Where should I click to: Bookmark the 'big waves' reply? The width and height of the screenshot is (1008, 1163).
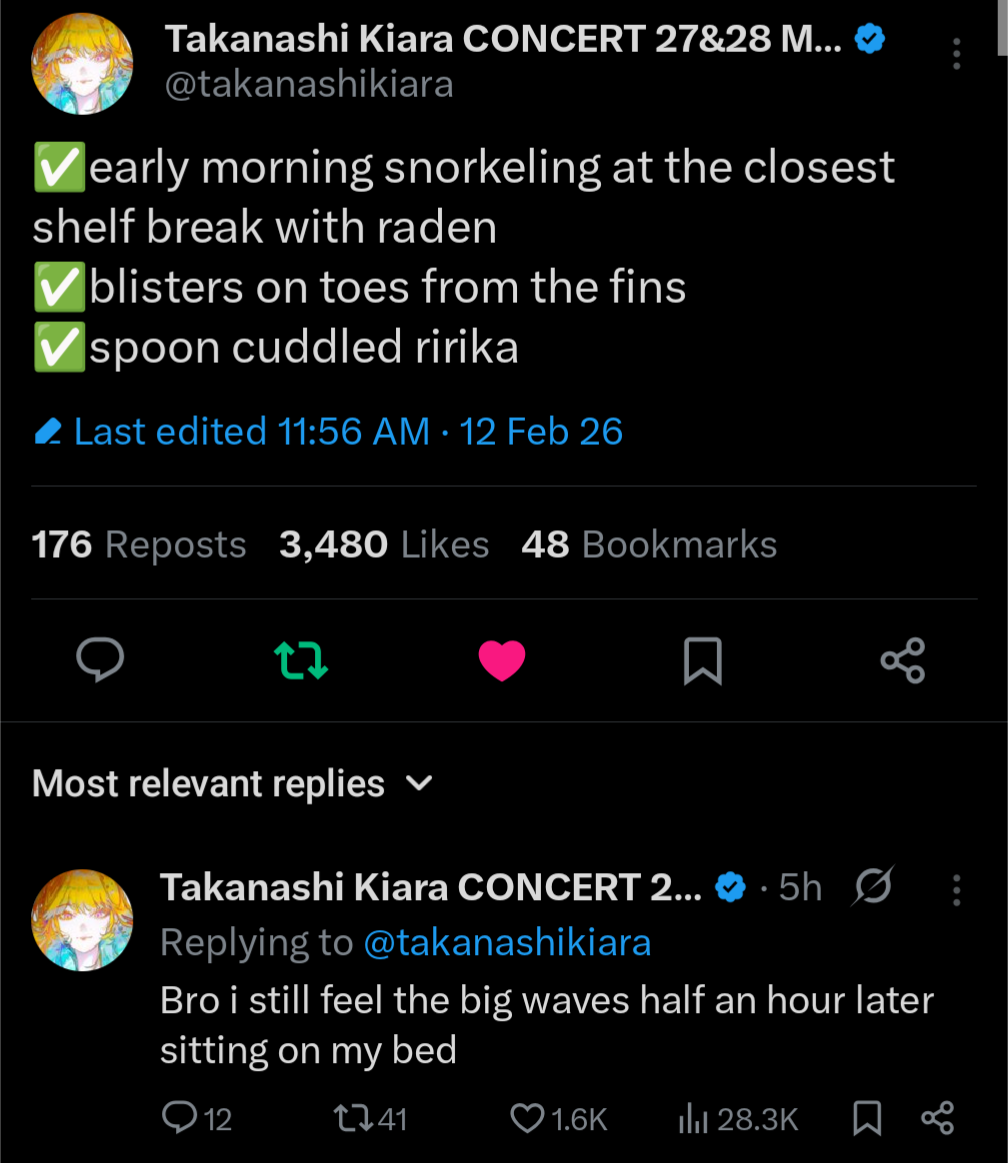point(867,1118)
